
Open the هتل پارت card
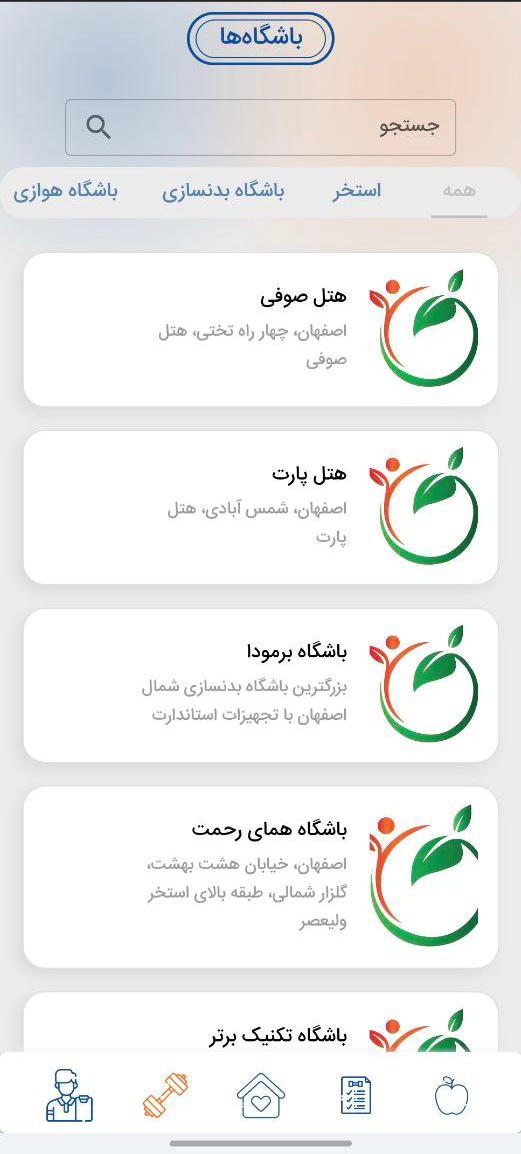tap(260, 507)
